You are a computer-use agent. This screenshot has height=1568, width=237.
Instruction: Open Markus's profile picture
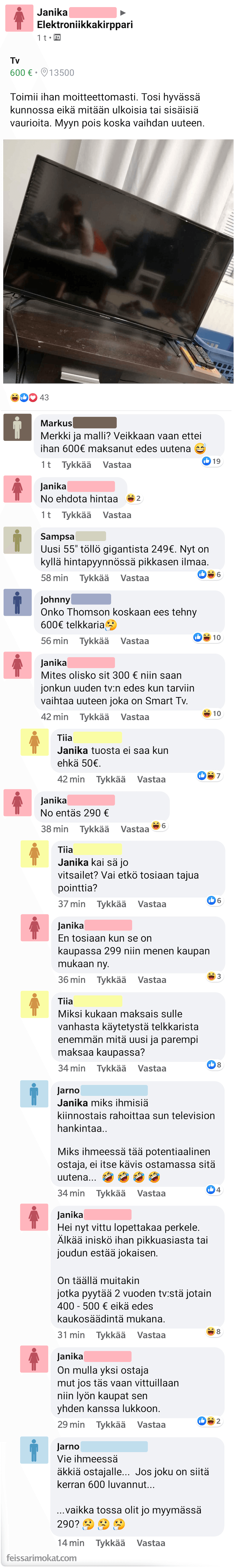pyautogui.click(x=17, y=427)
